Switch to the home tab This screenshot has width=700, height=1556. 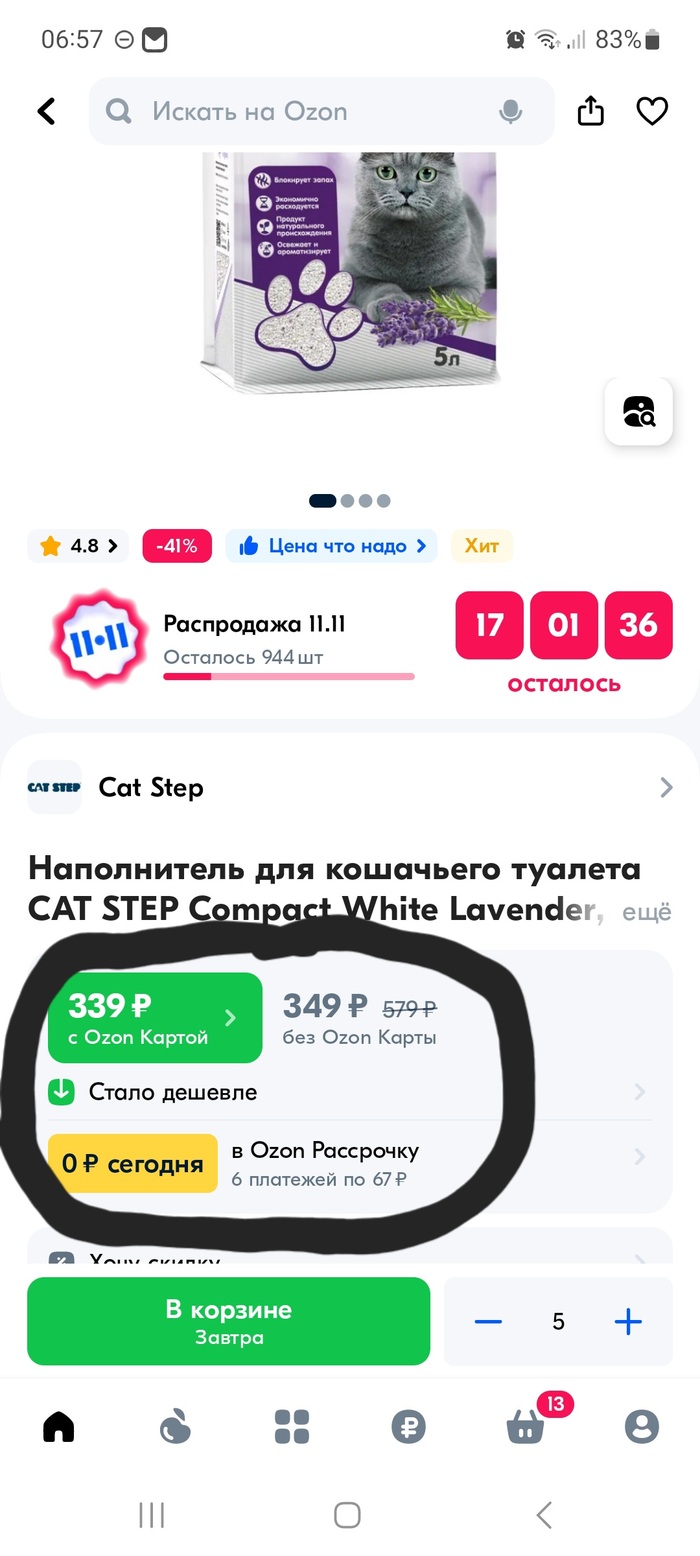click(59, 1426)
